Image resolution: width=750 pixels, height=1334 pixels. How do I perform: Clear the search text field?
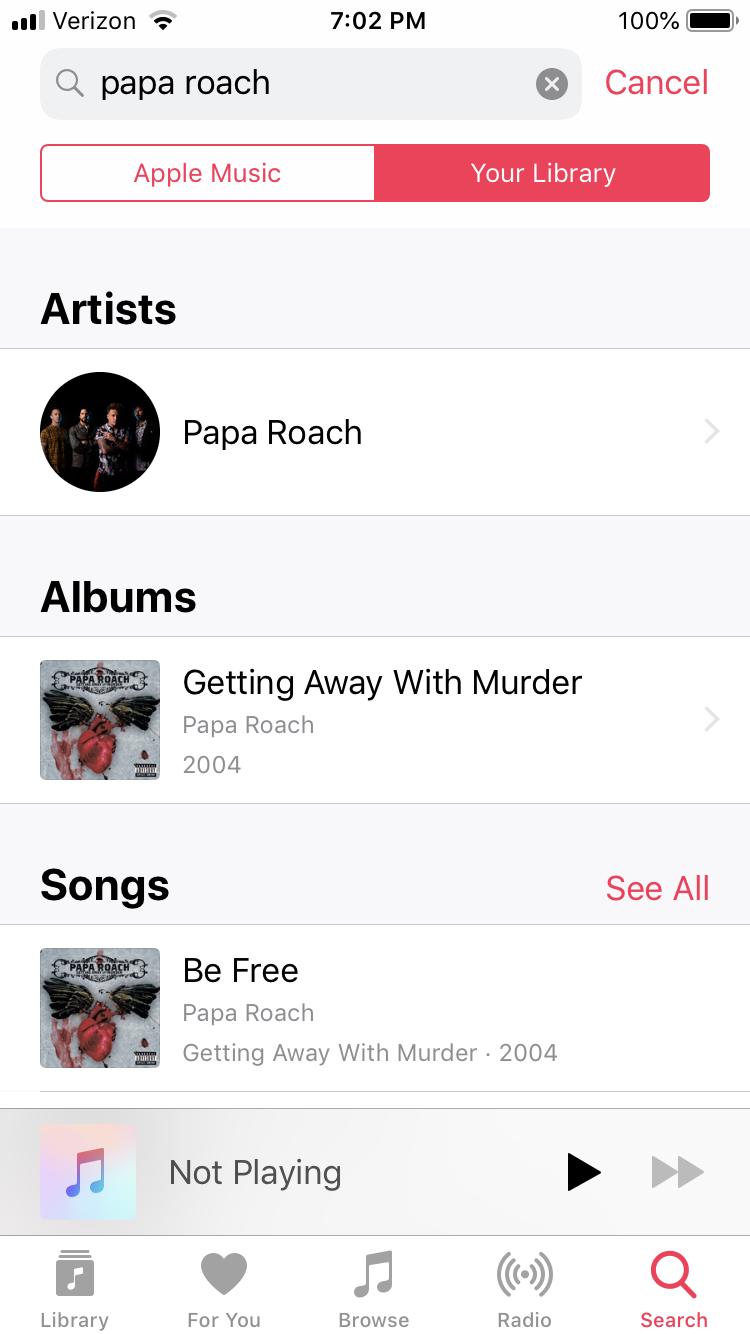[551, 84]
